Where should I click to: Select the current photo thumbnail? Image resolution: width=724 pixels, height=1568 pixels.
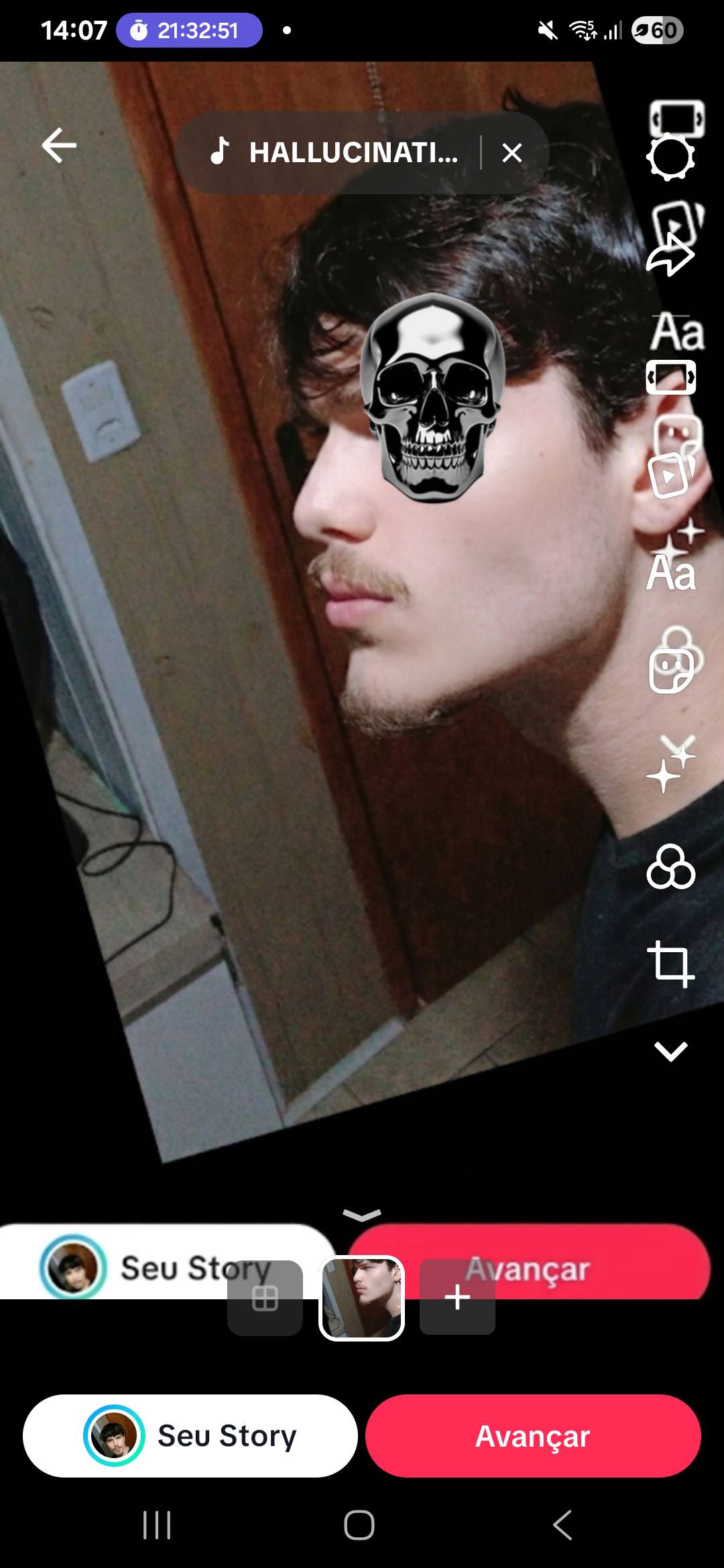pos(361,1297)
